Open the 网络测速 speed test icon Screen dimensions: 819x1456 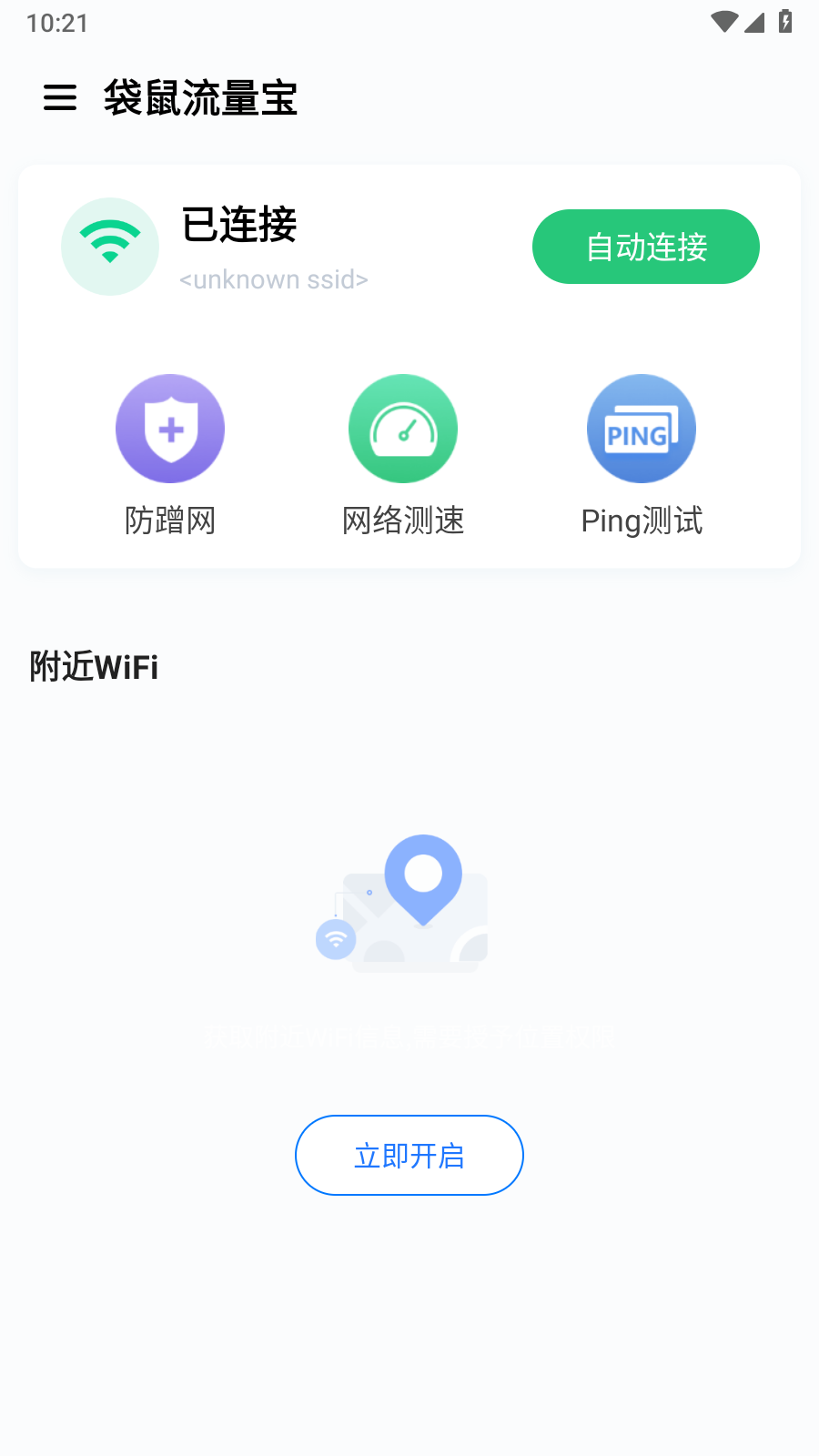[x=403, y=428]
